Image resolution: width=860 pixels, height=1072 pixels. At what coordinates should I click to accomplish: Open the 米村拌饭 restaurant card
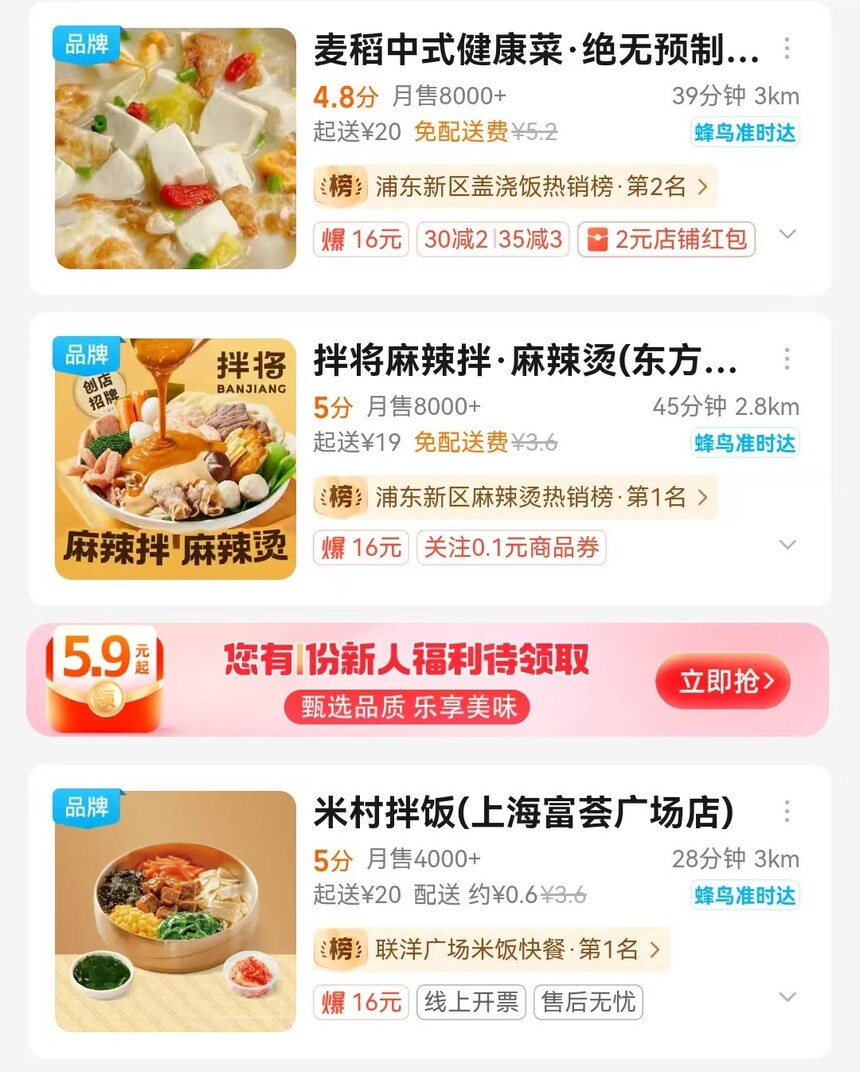(x=524, y=813)
